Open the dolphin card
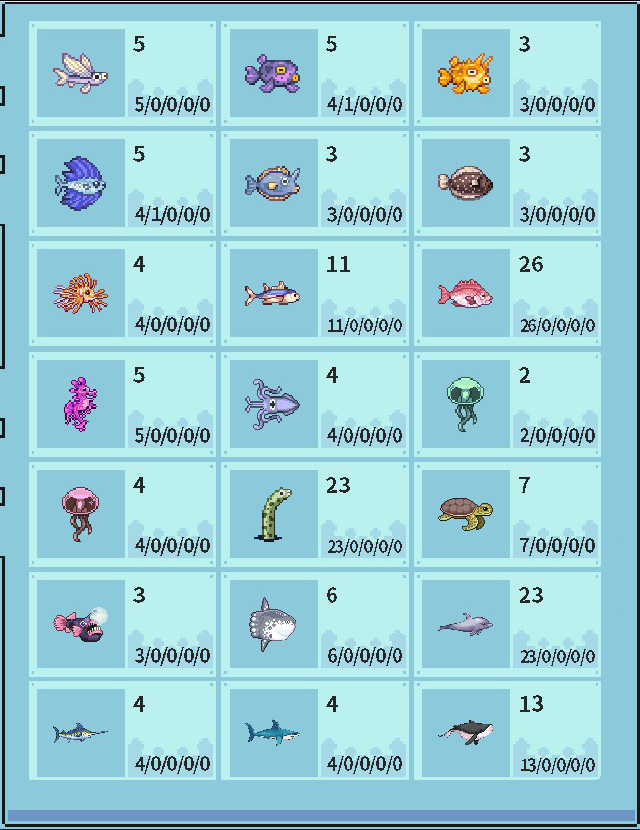 507,623
